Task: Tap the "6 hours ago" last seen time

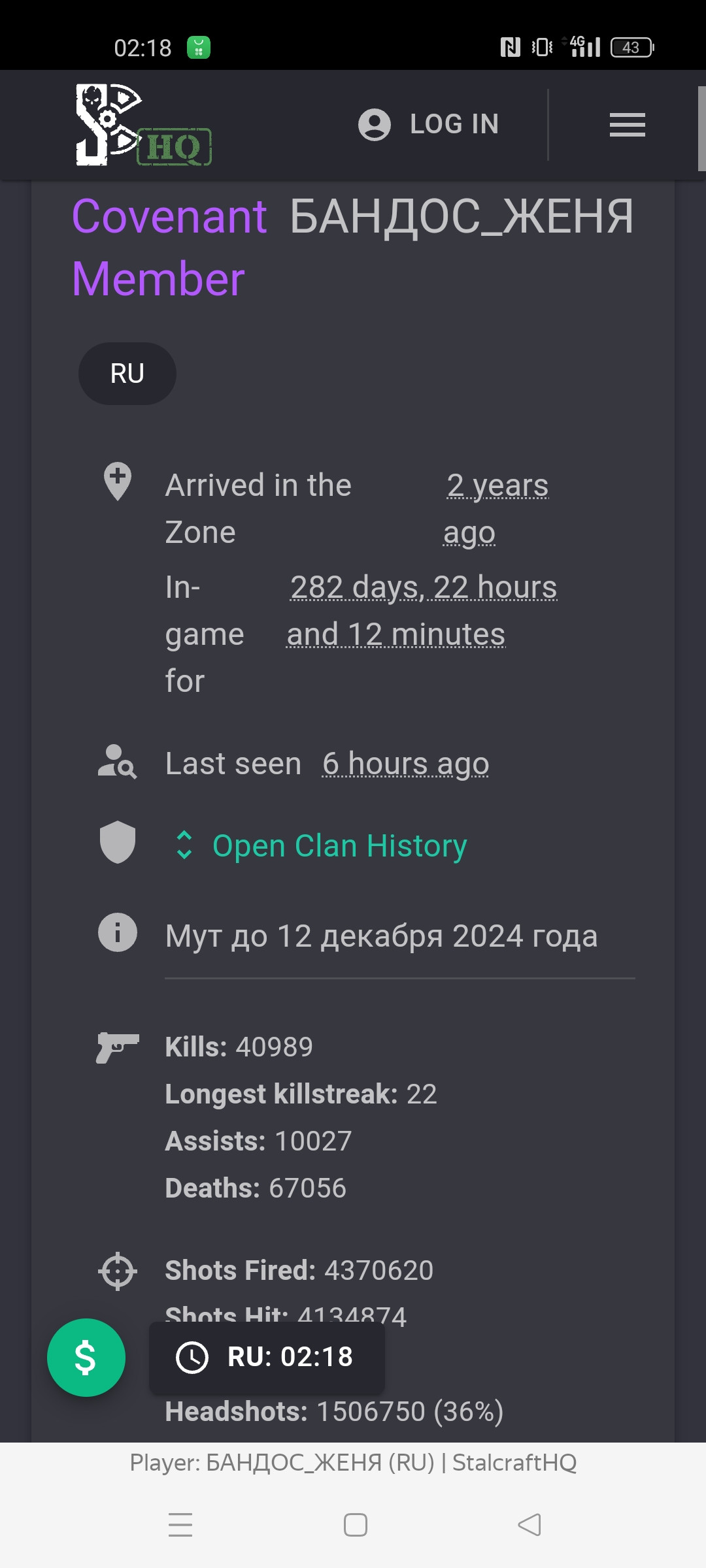Action: pos(405,764)
